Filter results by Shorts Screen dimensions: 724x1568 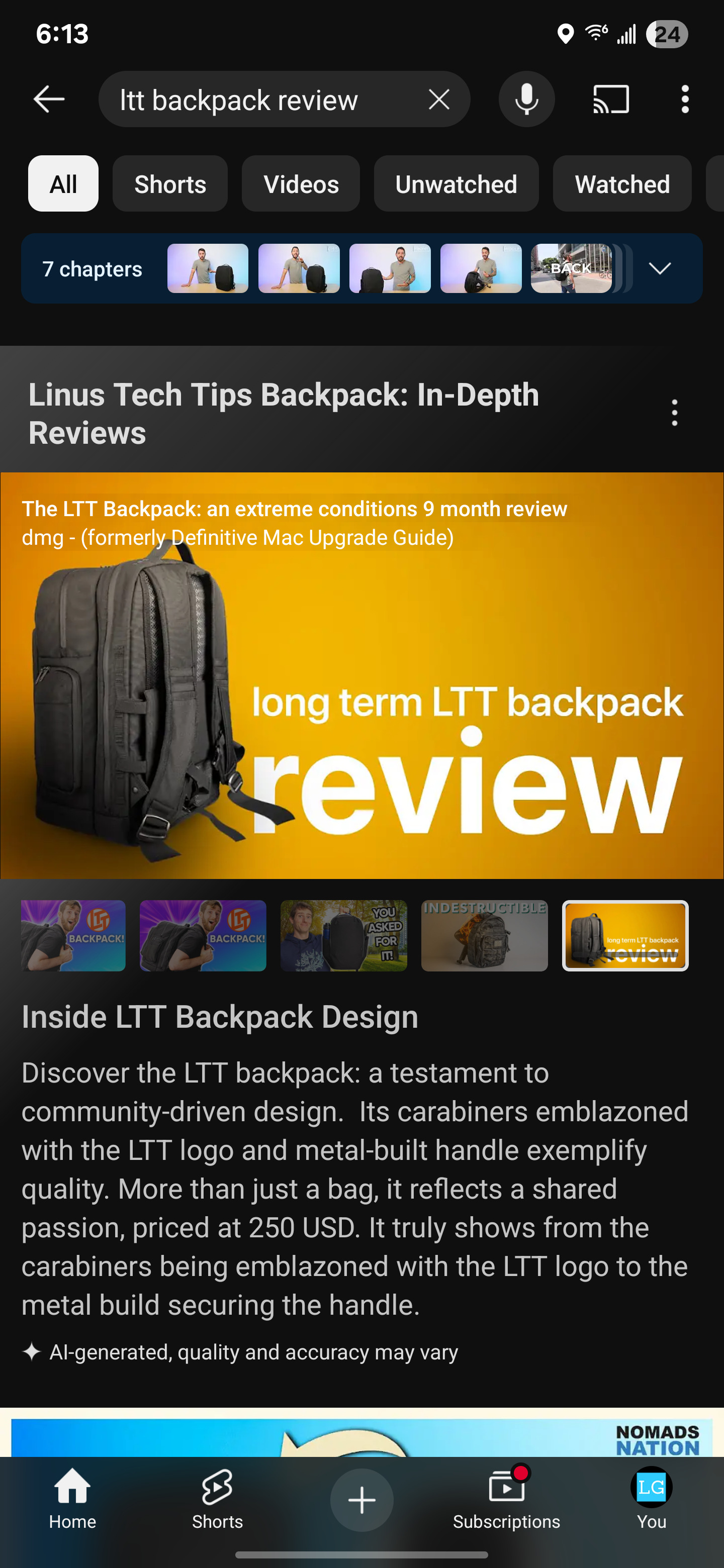click(170, 184)
